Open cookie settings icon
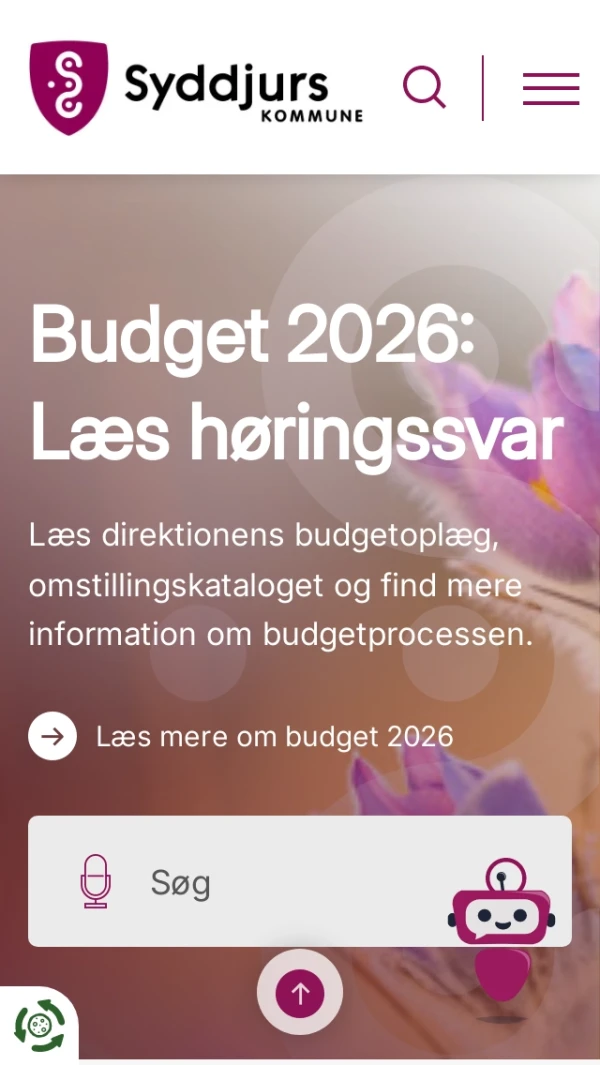This screenshot has width=600, height=1065. click(x=38, y=1026)
